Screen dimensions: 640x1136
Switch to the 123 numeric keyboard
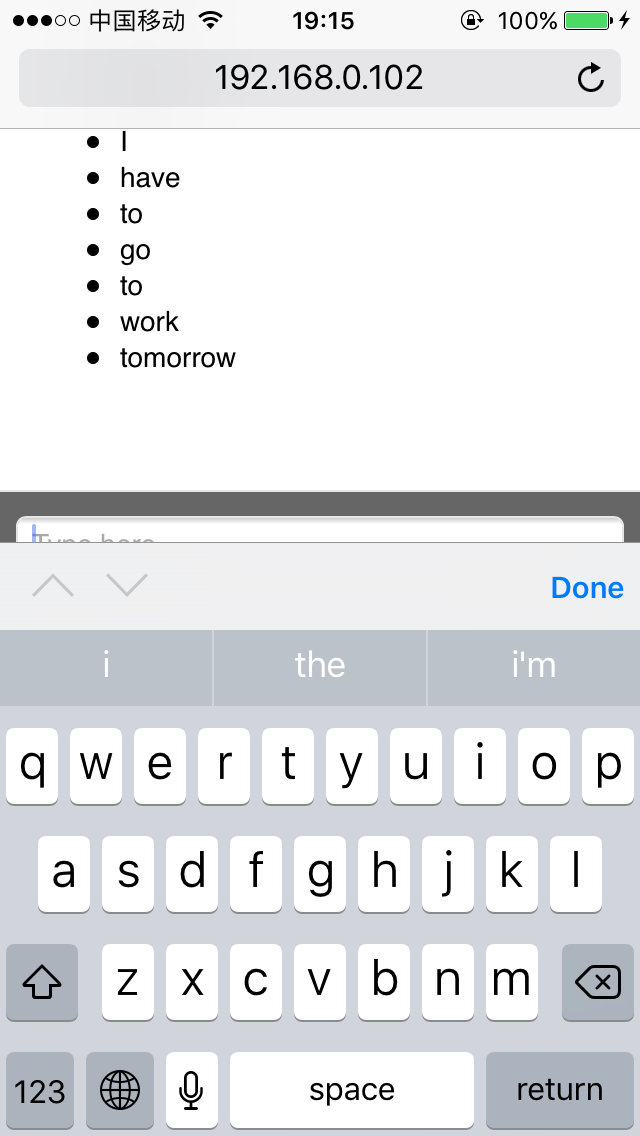click(40, 1090)
